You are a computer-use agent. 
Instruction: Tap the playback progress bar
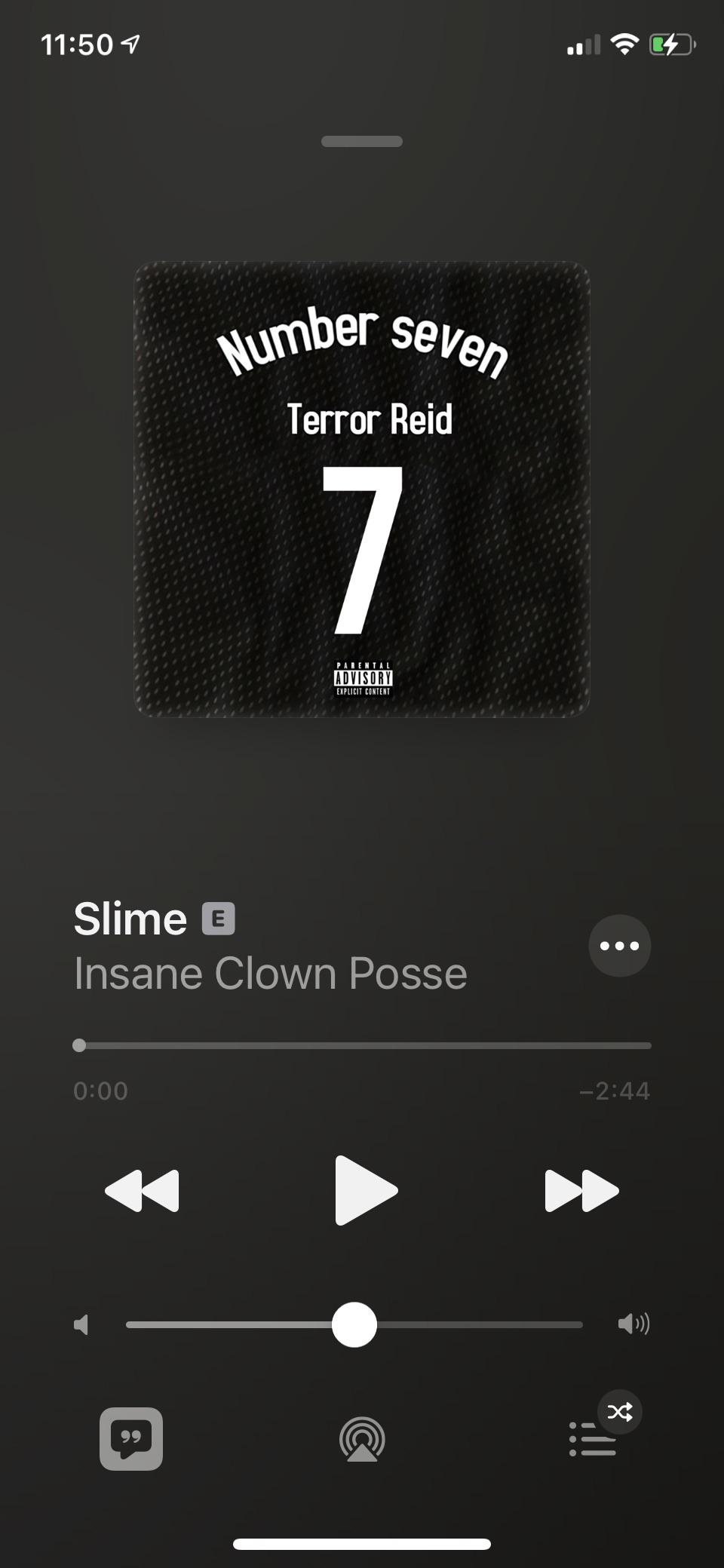coord(362,1045)
